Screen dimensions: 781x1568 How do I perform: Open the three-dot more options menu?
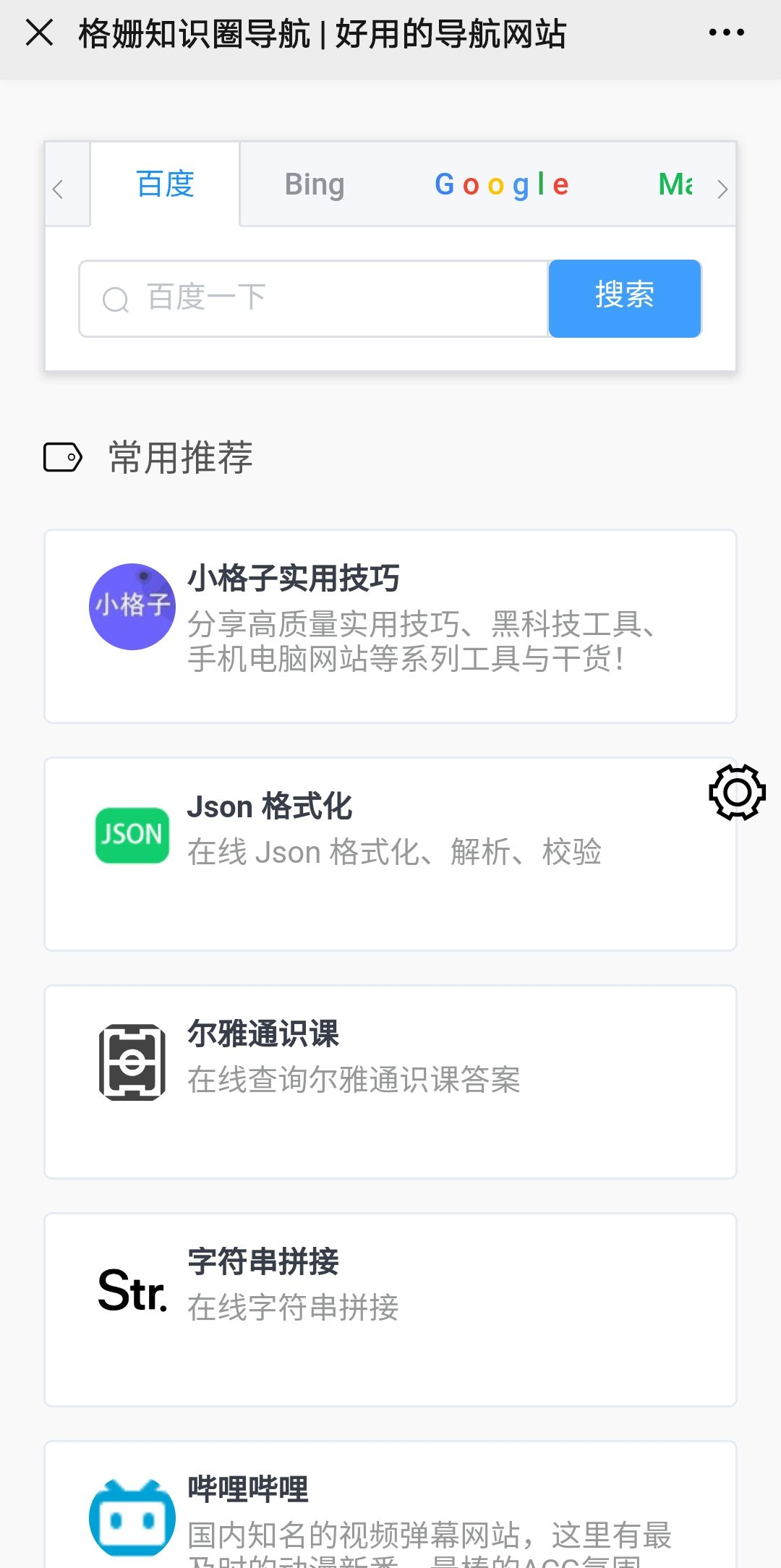tap(726, 33)
